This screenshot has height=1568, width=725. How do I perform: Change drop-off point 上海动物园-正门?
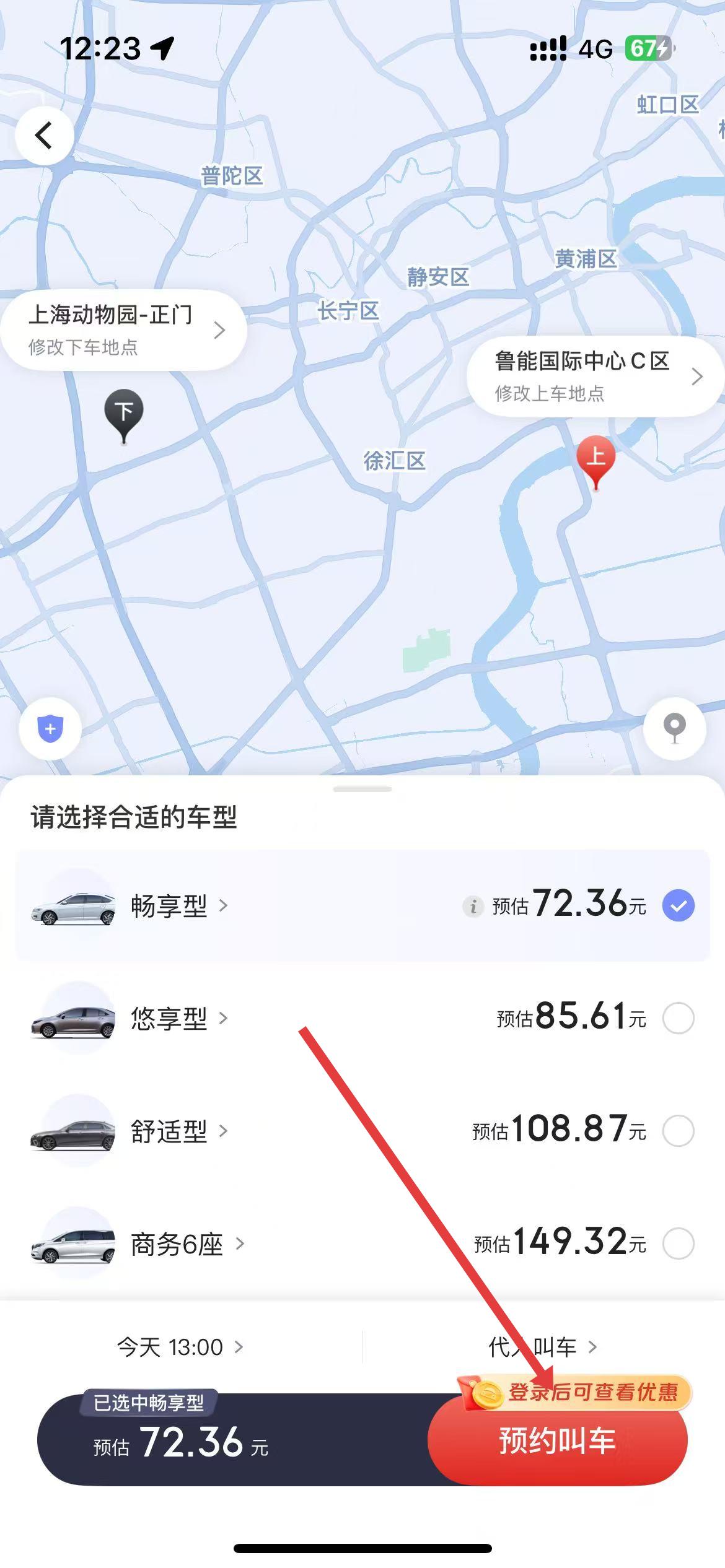coord(124,329)
